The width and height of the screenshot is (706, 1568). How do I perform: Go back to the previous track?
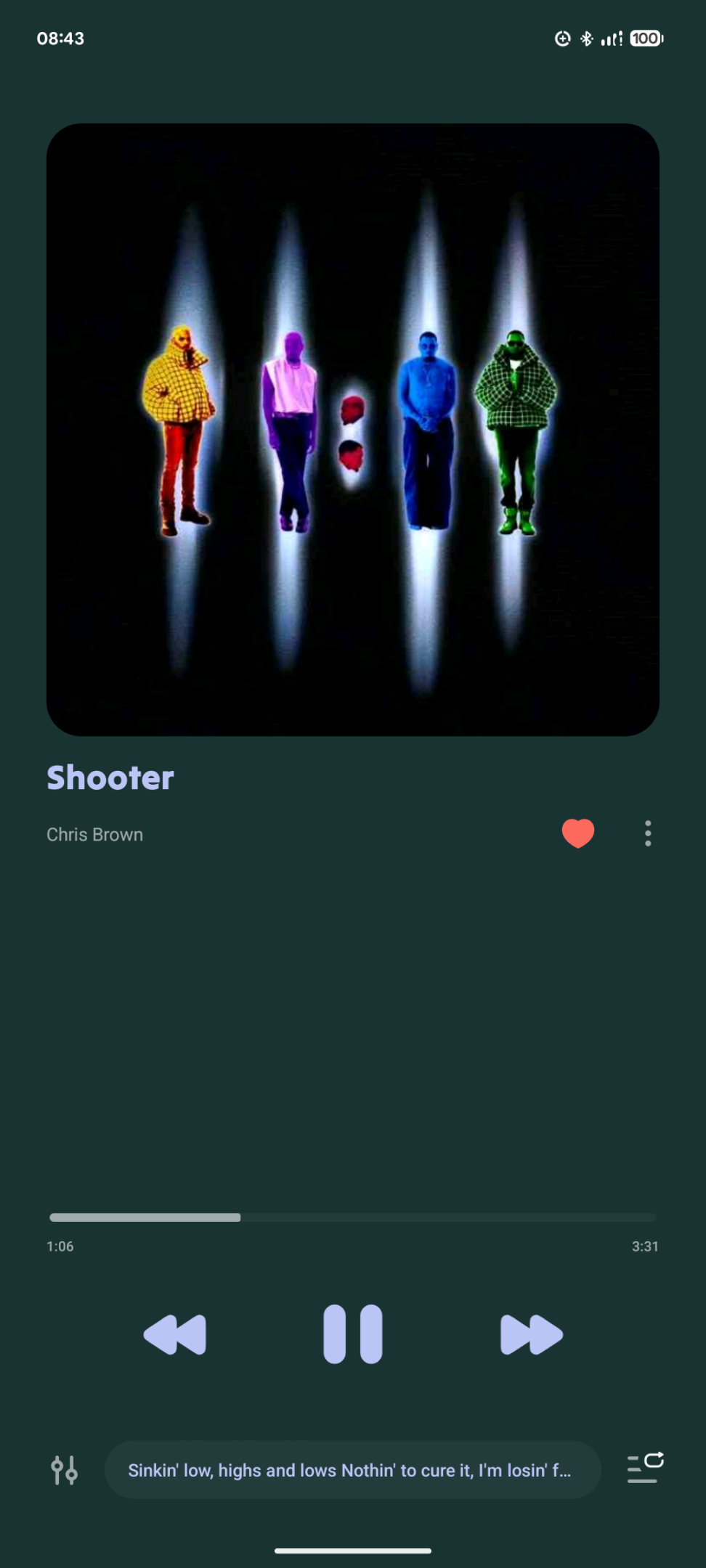175,1334
